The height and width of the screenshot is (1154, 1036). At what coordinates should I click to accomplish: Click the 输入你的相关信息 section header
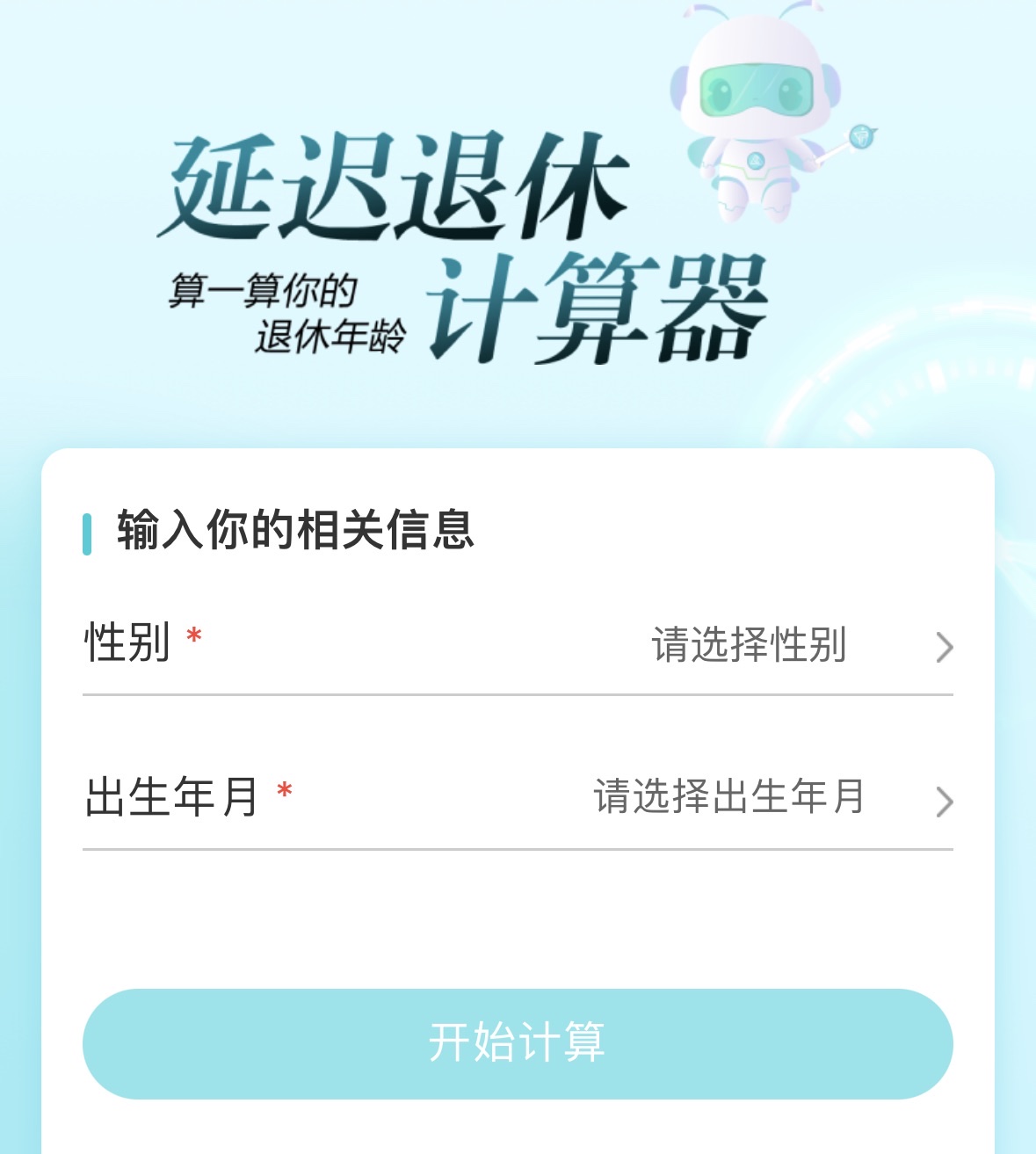(290, 530)
